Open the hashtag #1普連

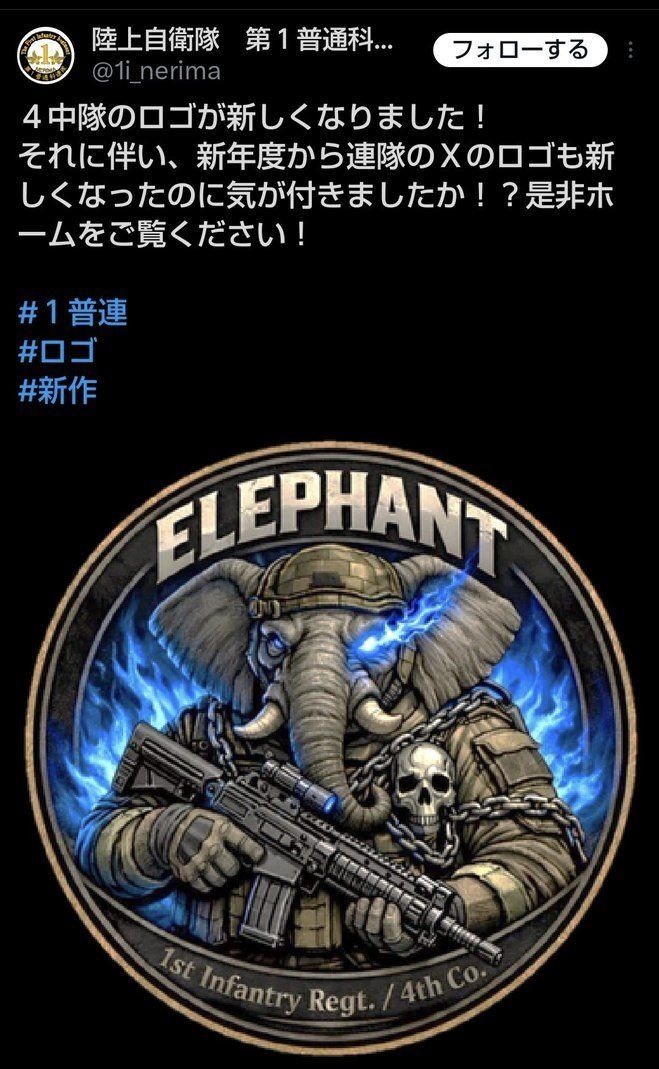coord(73,313)
